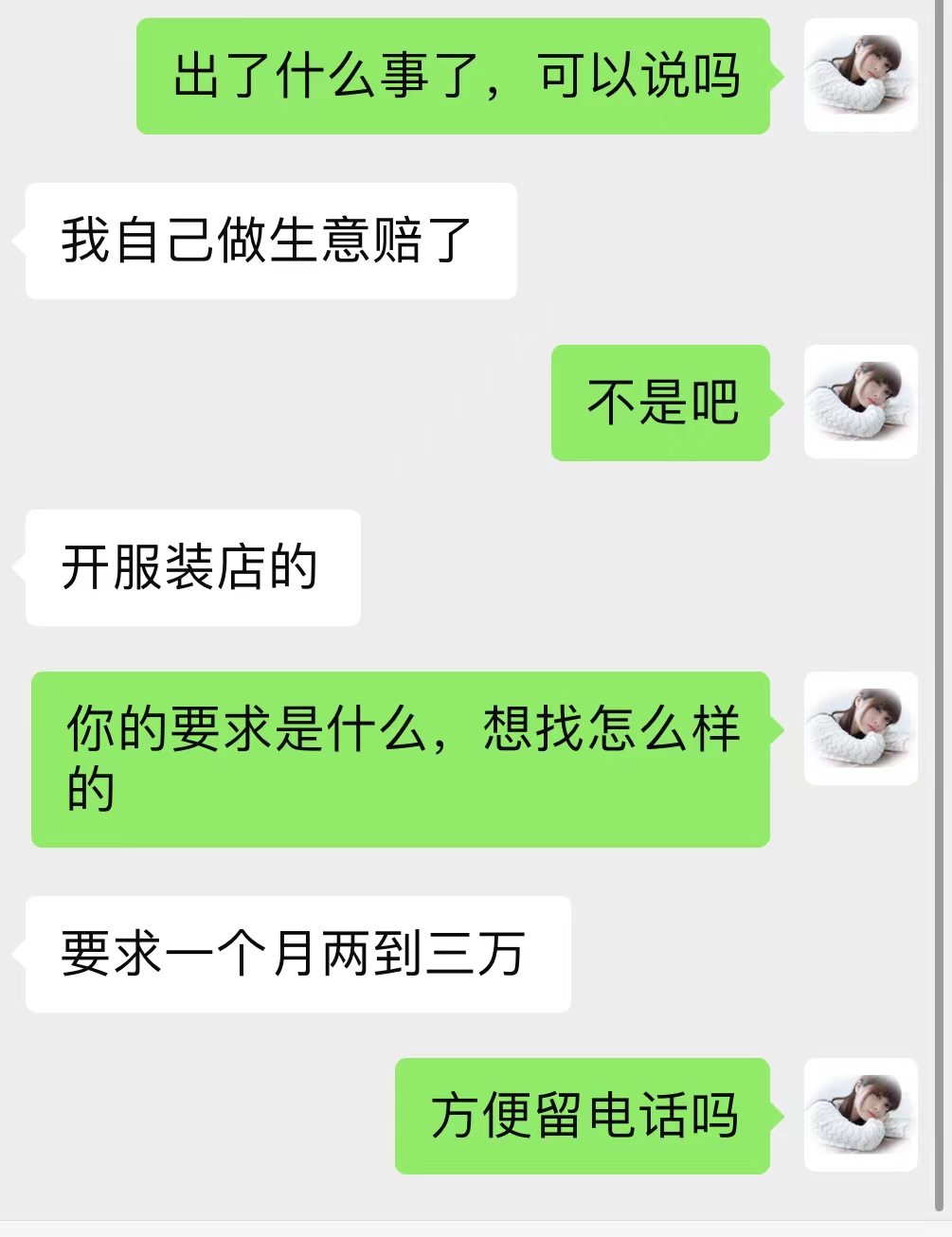The image size is (952, 1237).
Task: Open the avatar next to "方便留电话吗"
Action: (x=860, y=1115)
